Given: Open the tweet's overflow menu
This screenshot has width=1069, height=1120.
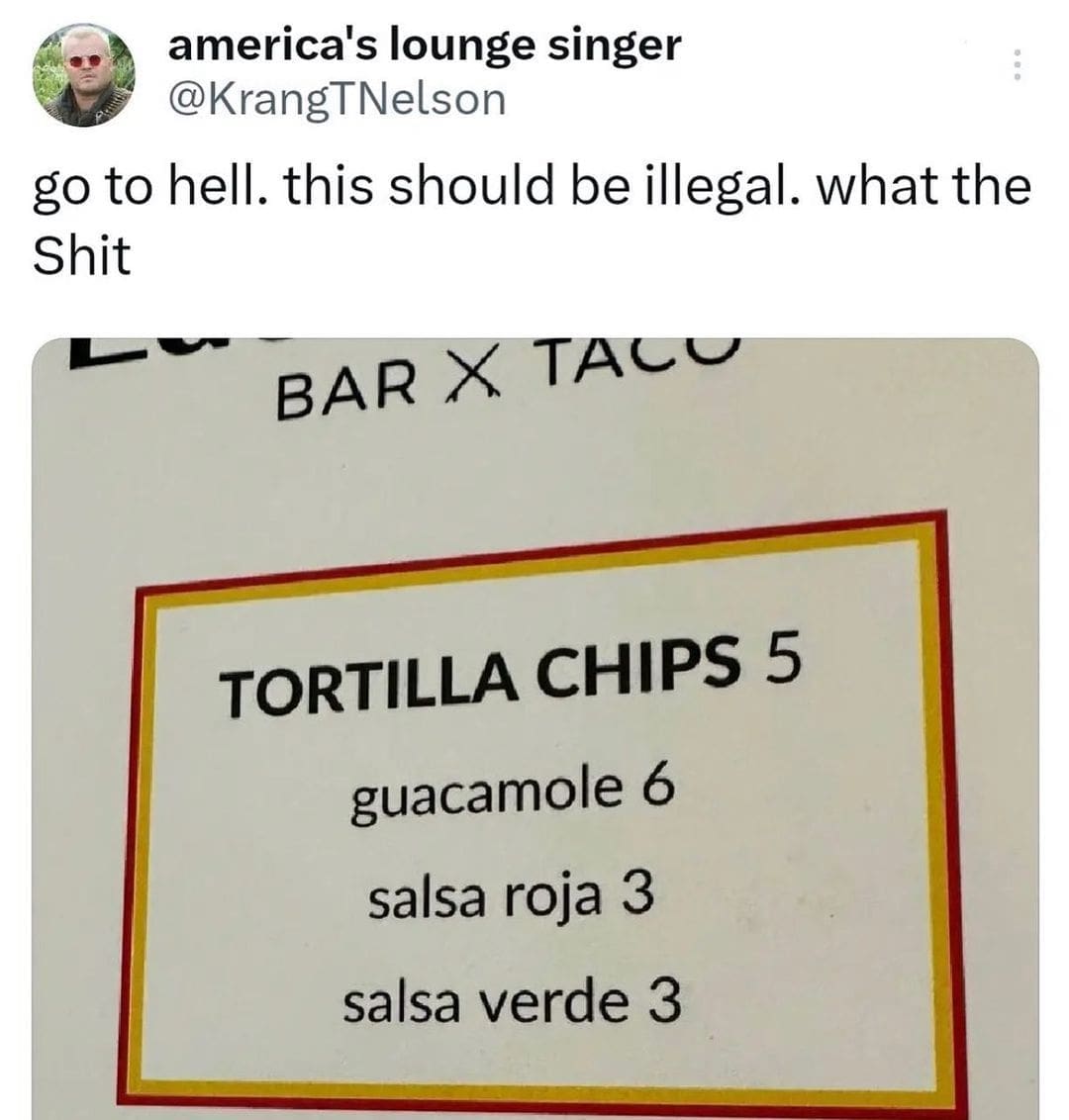Looking at the screenshot, I should (x=1014, y=66).
